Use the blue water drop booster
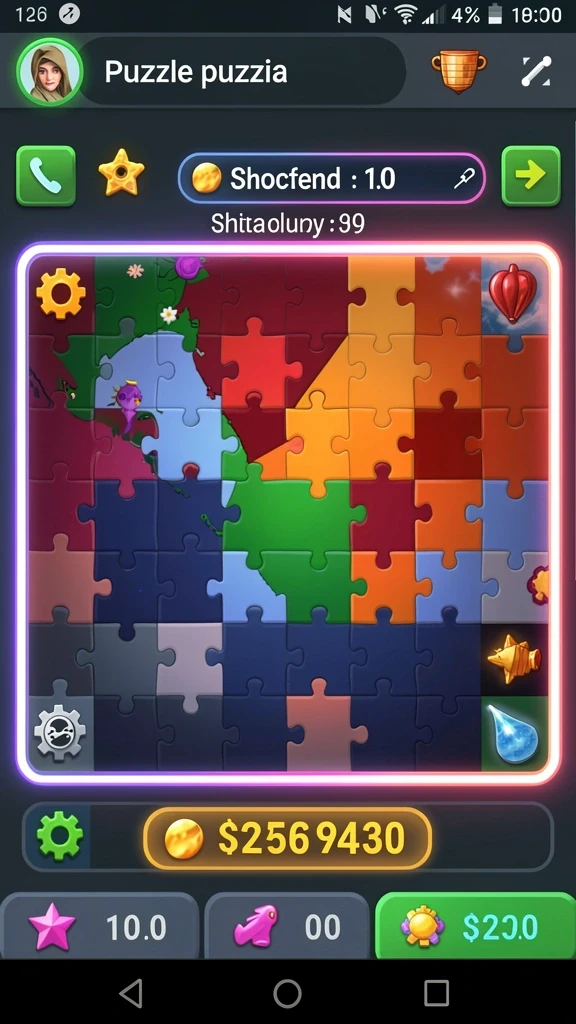Viewport: 576px width, 1024px height. (514, 733)
